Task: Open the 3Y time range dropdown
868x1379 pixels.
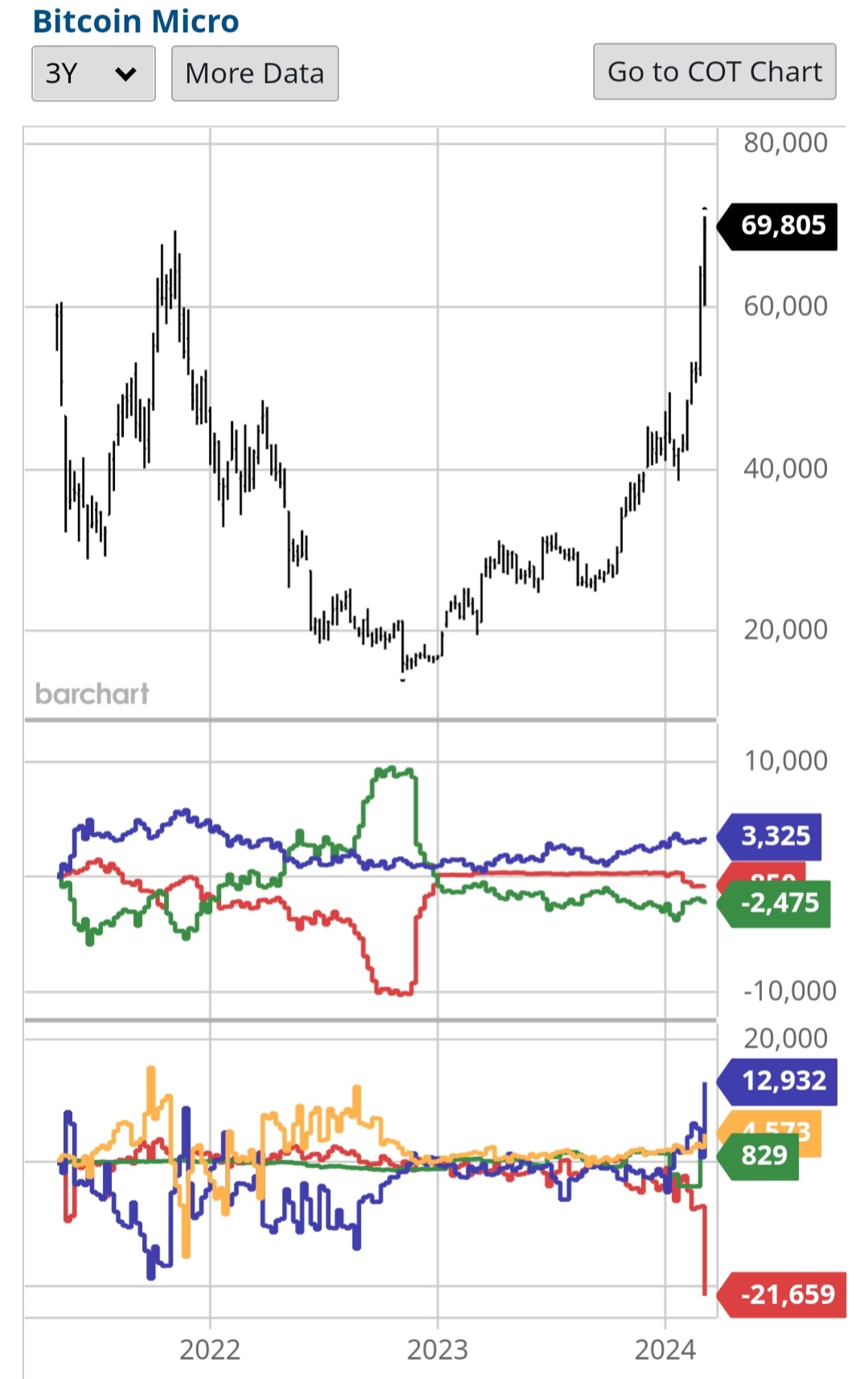Action: (93, 74)
